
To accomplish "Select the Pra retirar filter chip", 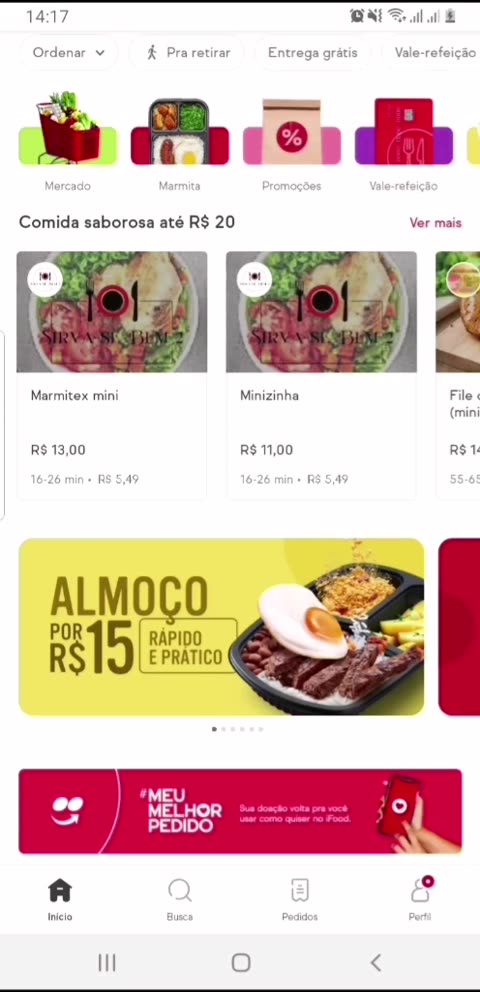I will click(x=187, y=53).
